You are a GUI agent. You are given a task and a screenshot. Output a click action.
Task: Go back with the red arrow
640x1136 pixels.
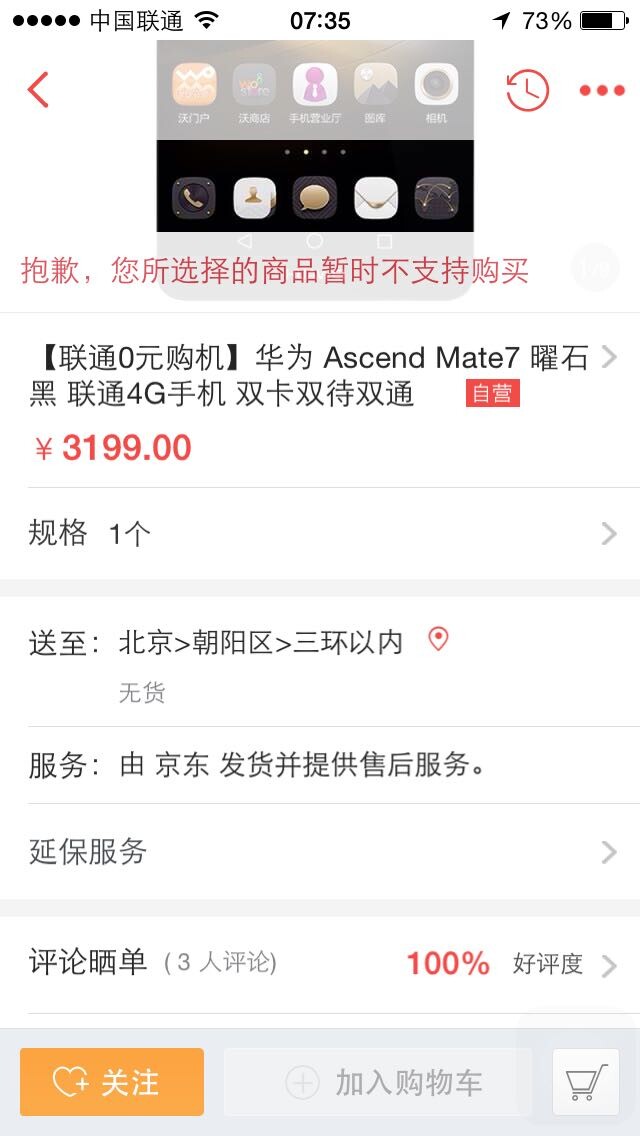point(38,89)
